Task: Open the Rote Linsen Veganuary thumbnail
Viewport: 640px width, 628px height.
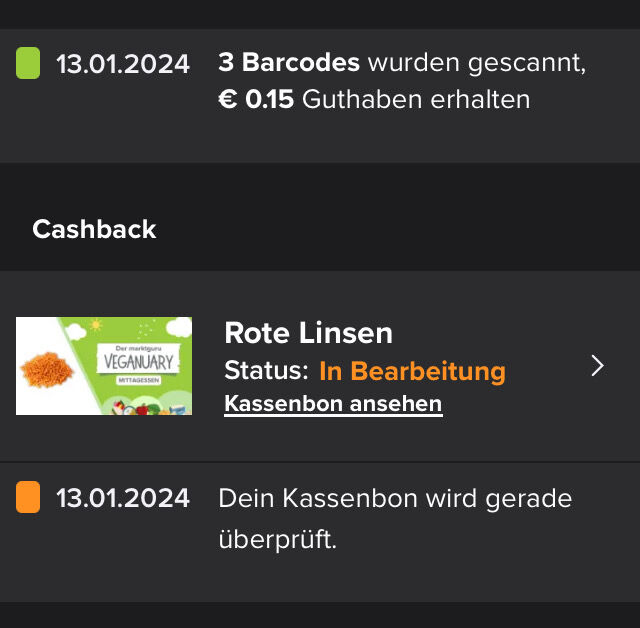Action: [104, 366]
